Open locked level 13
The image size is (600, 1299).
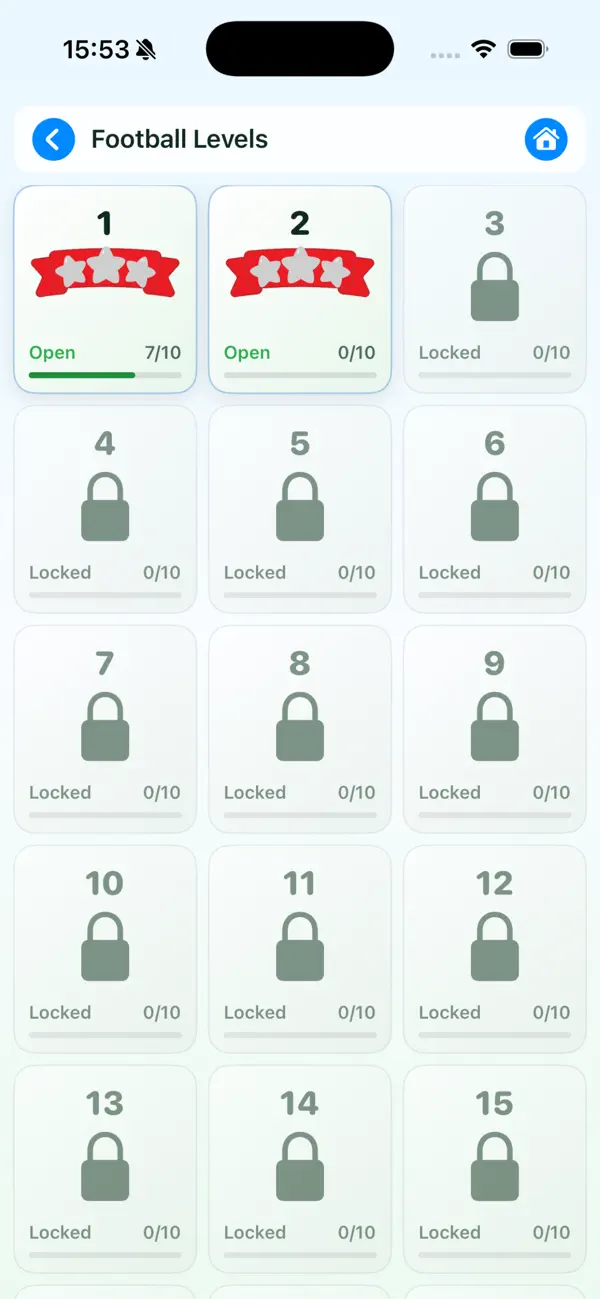pyautogui.click(x=105, y=1169)
